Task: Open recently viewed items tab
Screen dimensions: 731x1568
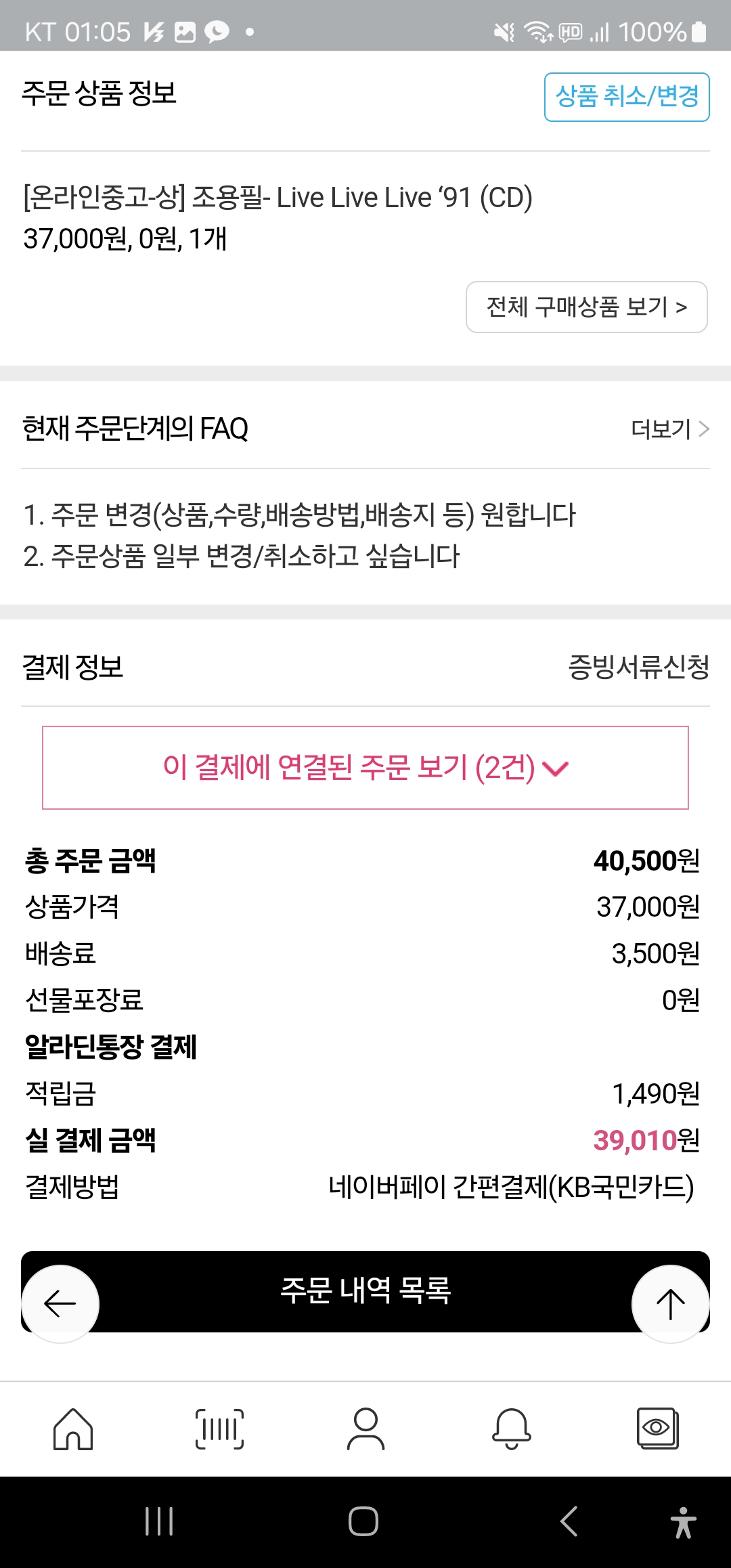Action: point(657,1429)
